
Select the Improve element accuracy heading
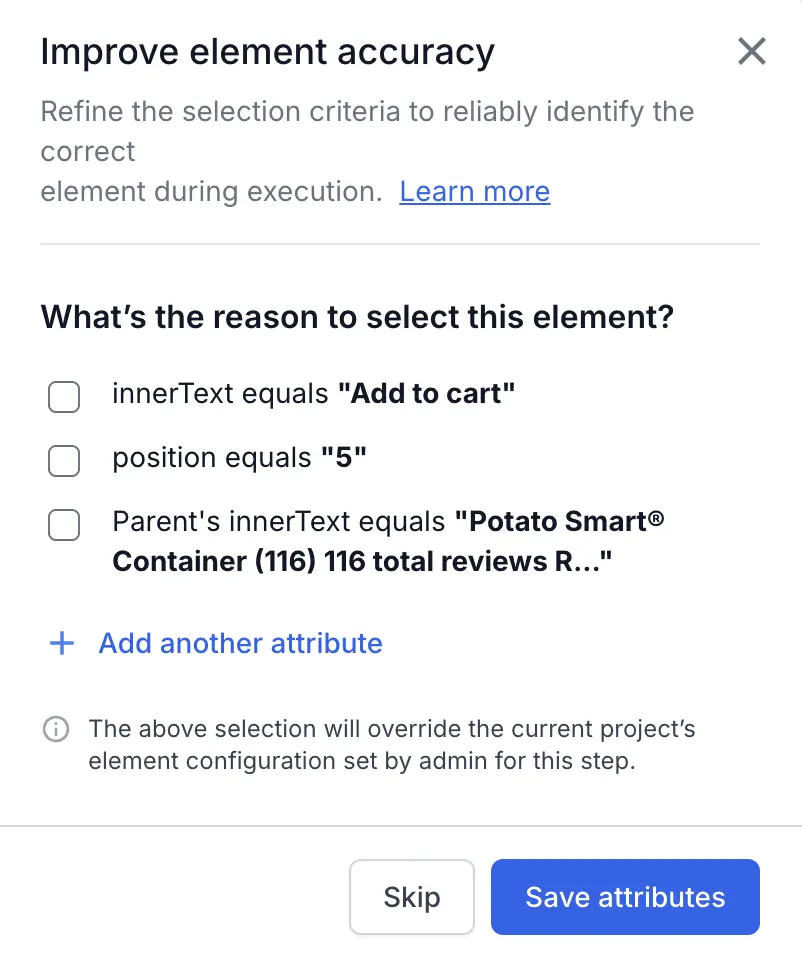pos(267,51)
